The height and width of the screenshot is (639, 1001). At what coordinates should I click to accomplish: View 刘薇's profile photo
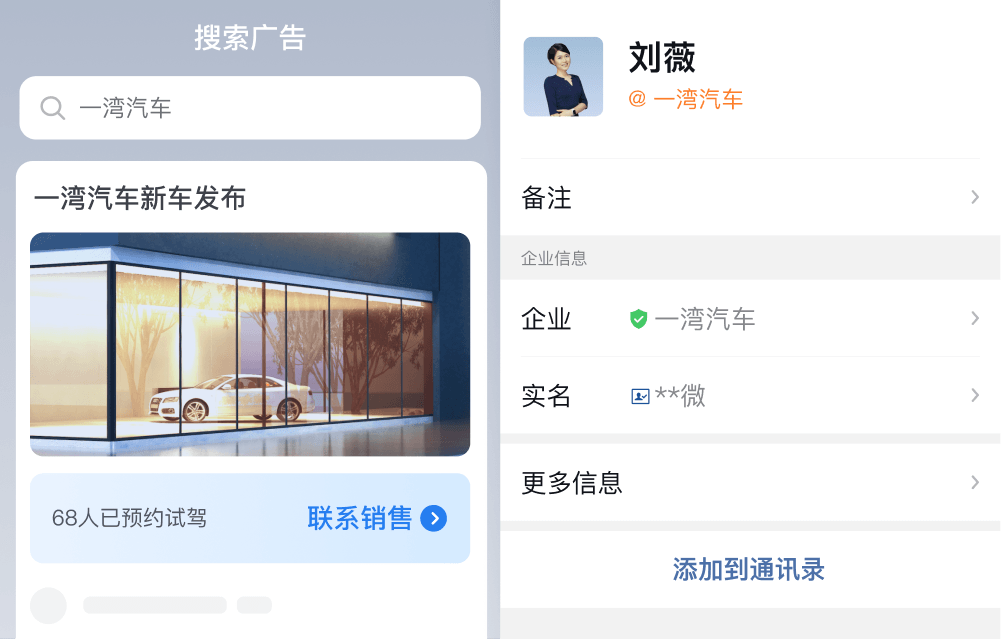[563, 77]
